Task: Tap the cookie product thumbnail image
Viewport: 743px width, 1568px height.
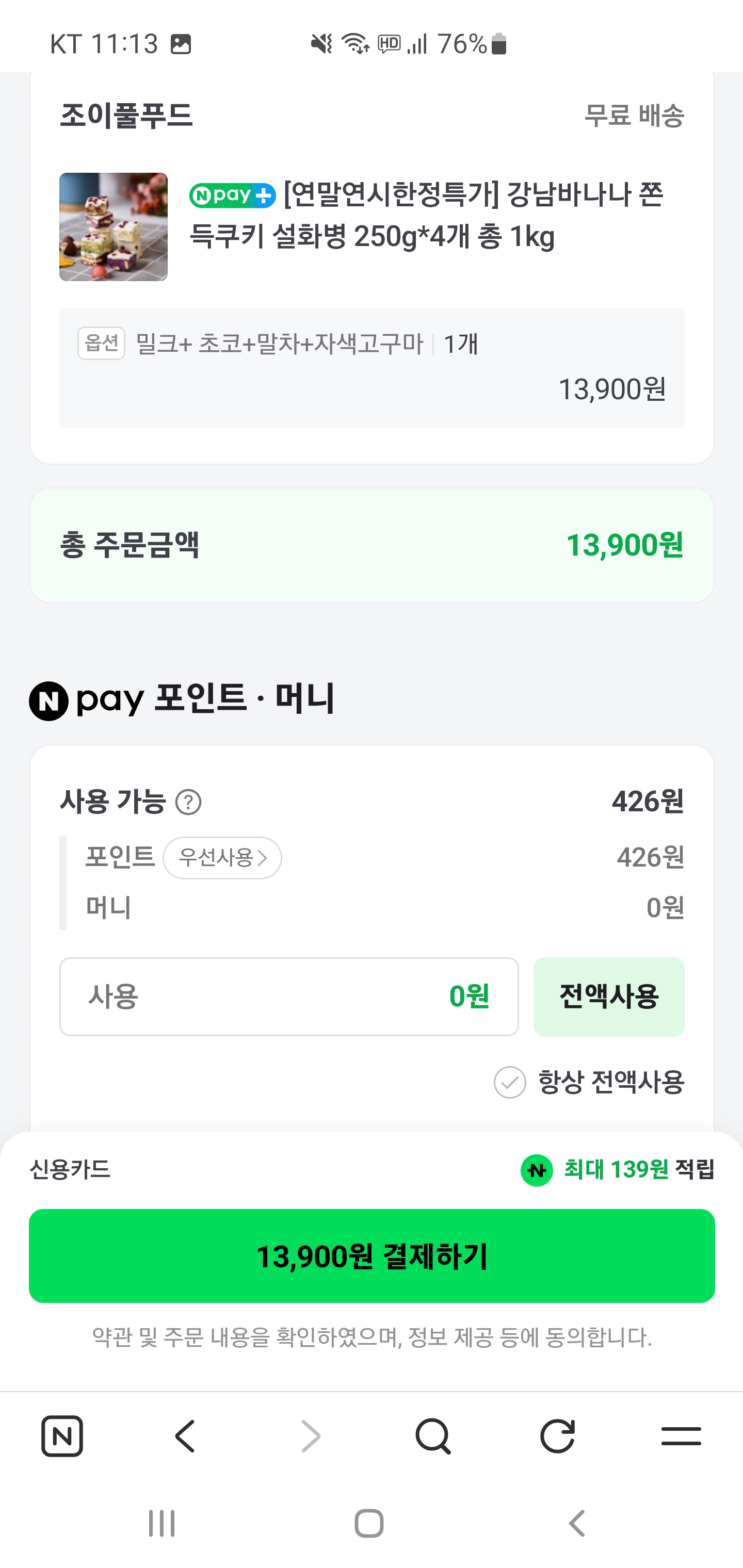Action: tap(114, 227)
